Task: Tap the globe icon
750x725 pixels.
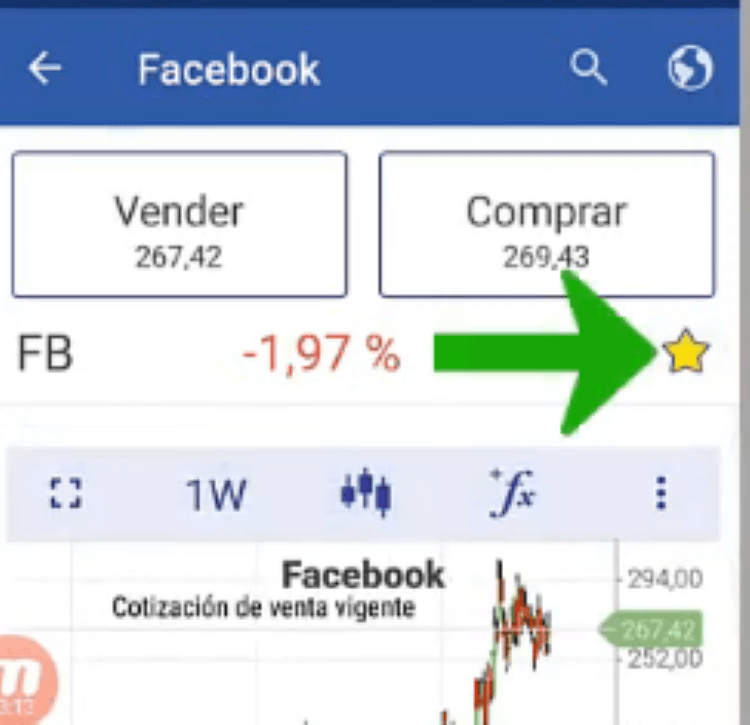Action: pos(690,69)
